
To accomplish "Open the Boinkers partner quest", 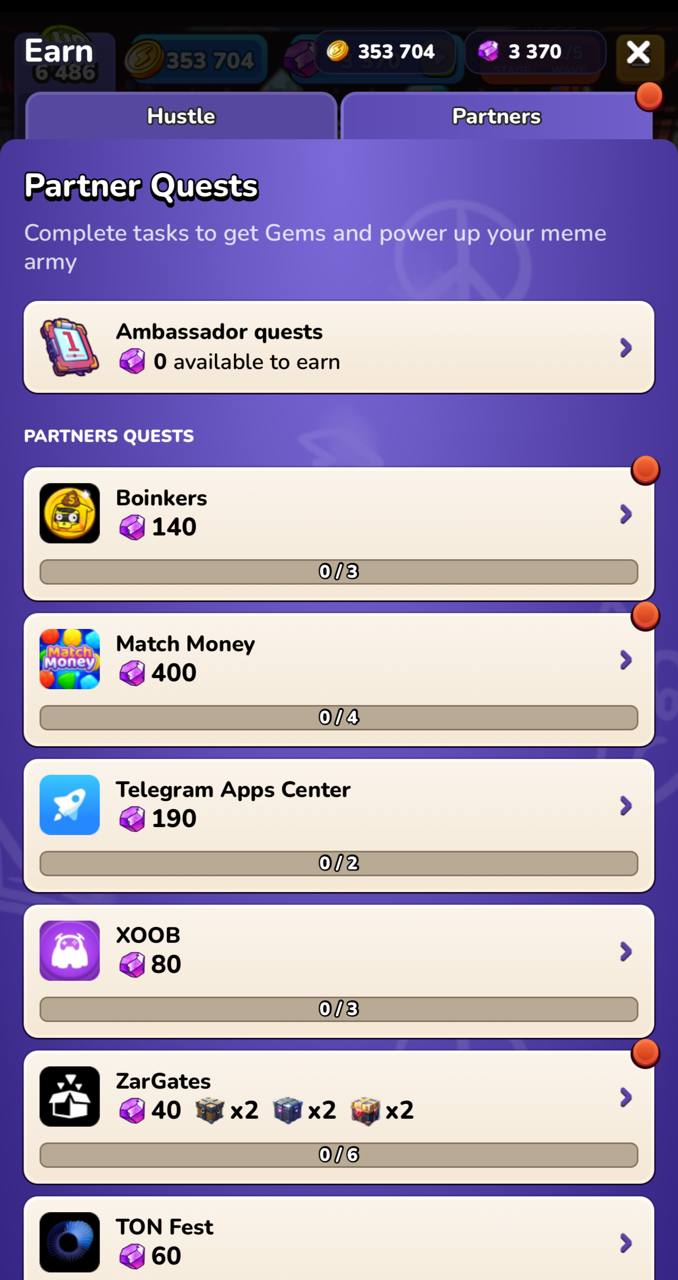I will coord(338,532).
